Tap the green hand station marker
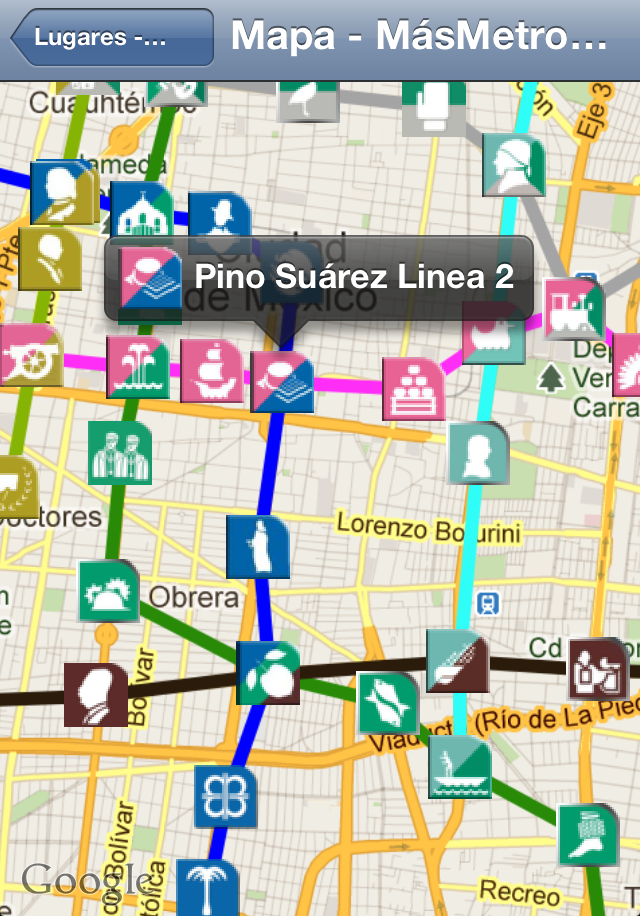This screenshot has width=640, height=916. 588,834
